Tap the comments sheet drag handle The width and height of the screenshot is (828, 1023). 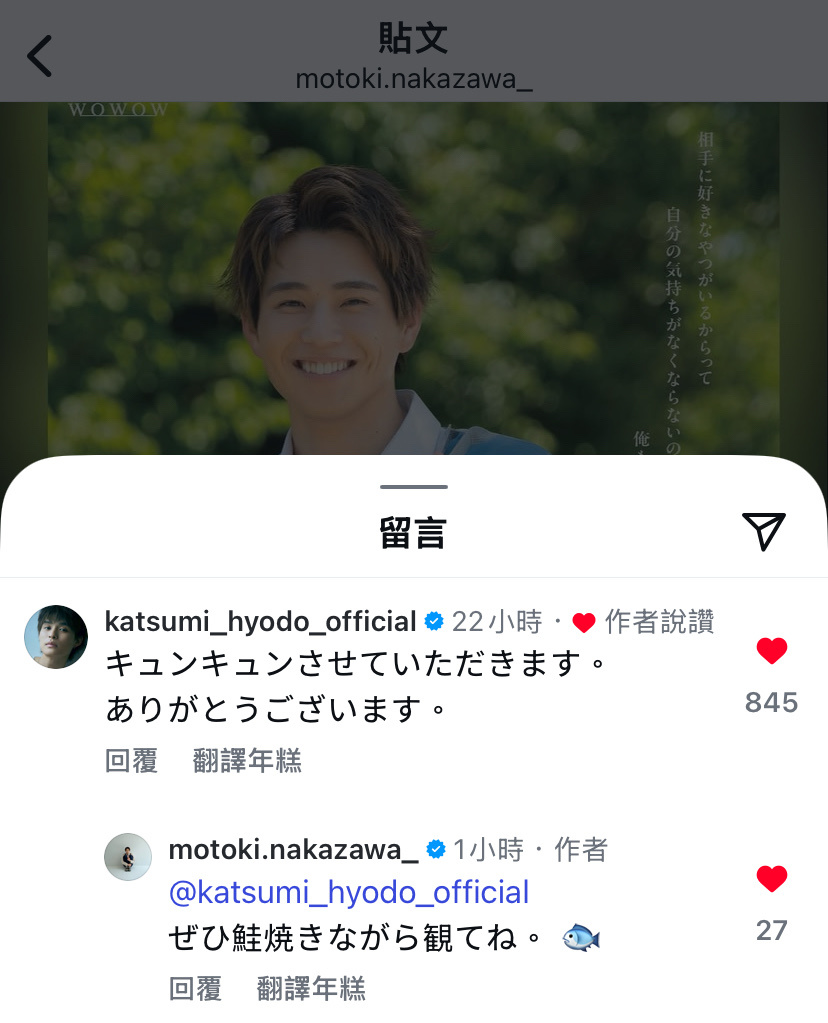point(414,487)
